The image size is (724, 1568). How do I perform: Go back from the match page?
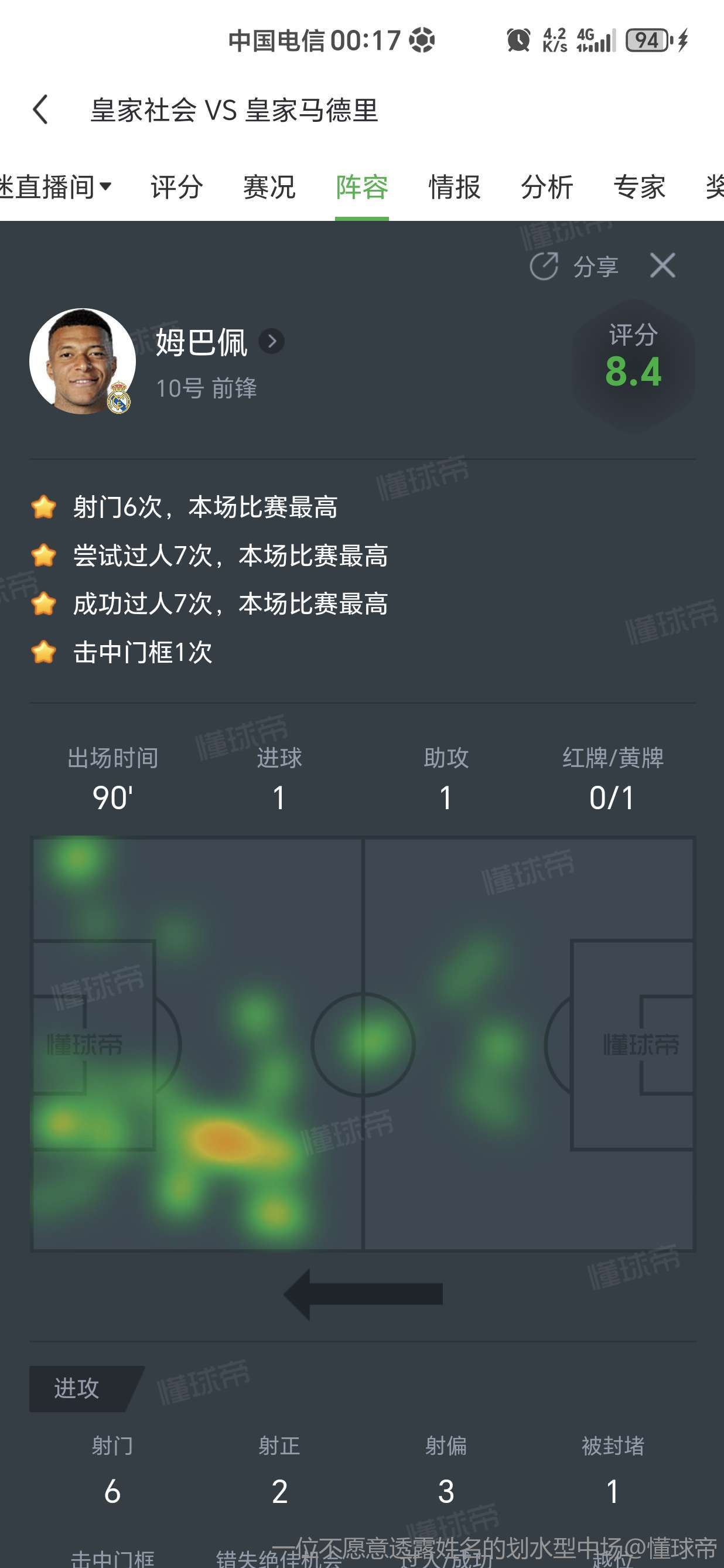[41, 110]
